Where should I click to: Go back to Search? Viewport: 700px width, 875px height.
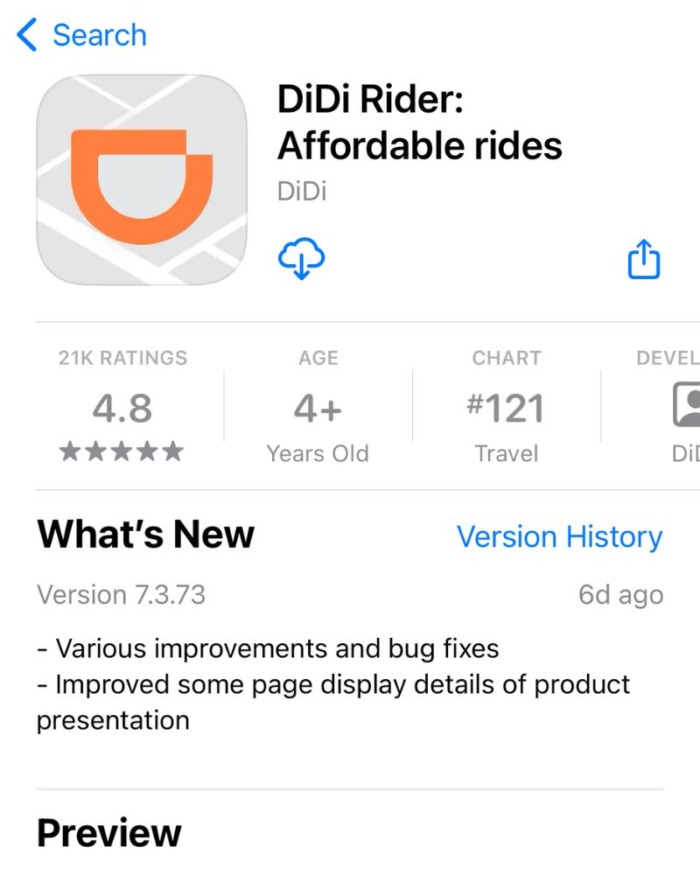coord(82,35)
